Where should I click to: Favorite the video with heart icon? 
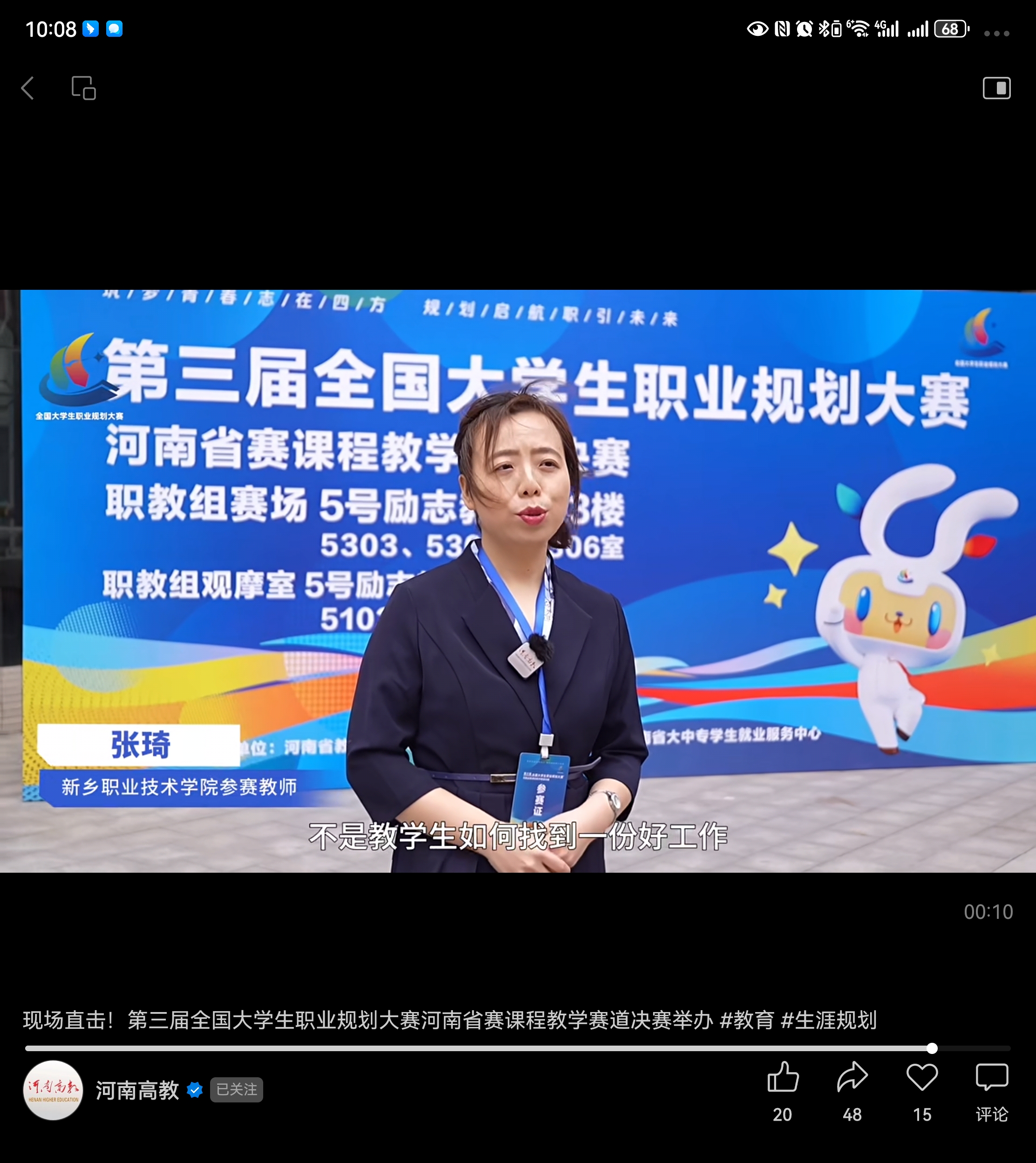[x=921, y=1078]
